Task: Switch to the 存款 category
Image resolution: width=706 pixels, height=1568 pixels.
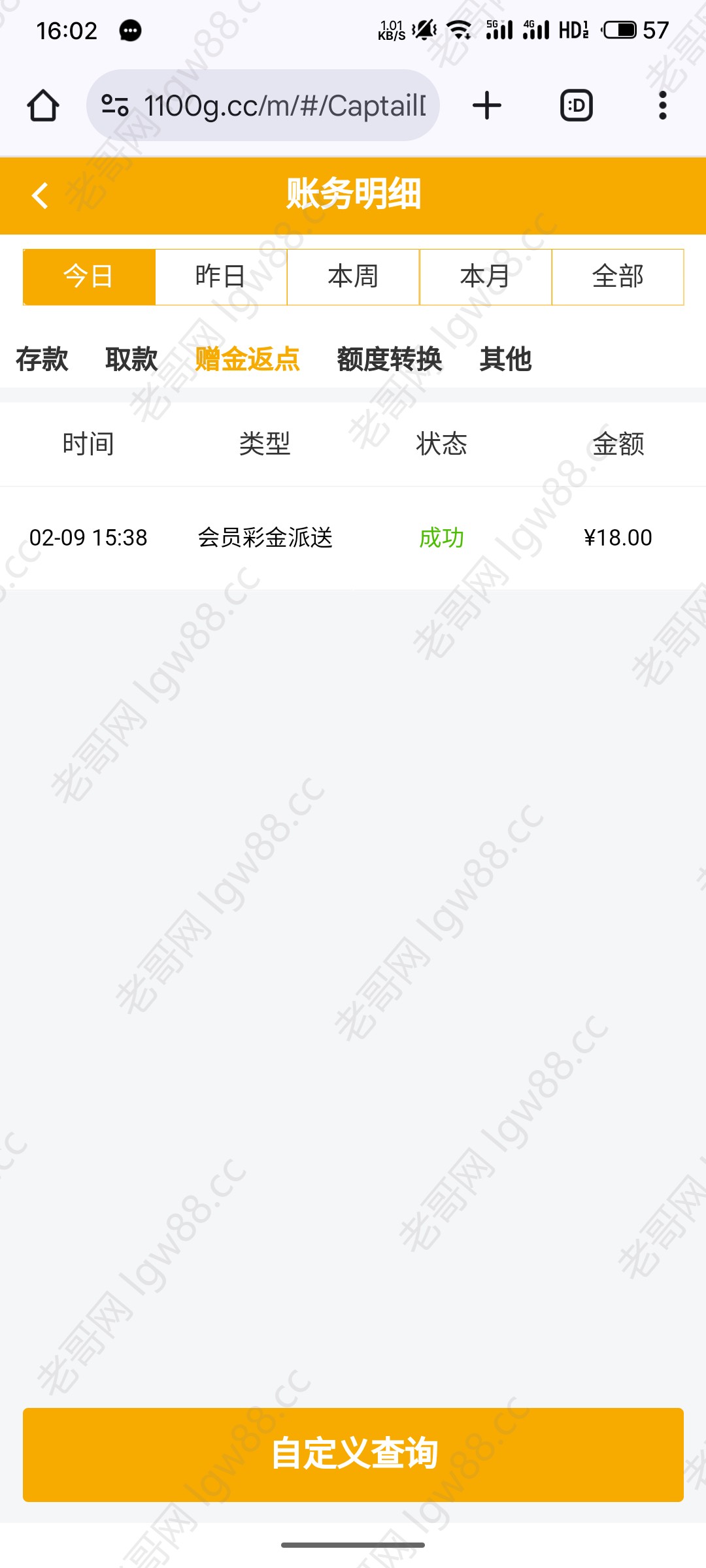Action: point(42,359)
